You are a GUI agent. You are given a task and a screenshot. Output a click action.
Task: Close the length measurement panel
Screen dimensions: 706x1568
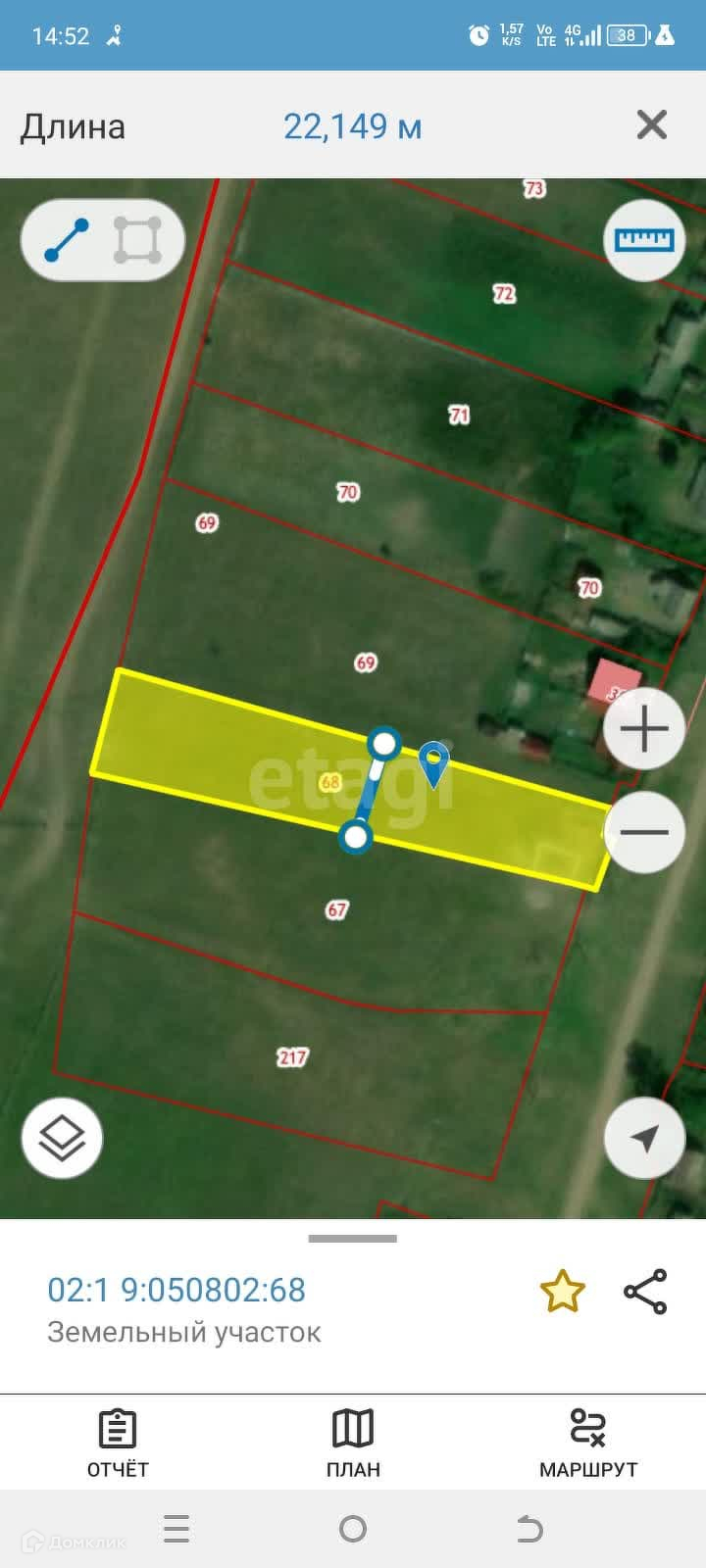652,125
